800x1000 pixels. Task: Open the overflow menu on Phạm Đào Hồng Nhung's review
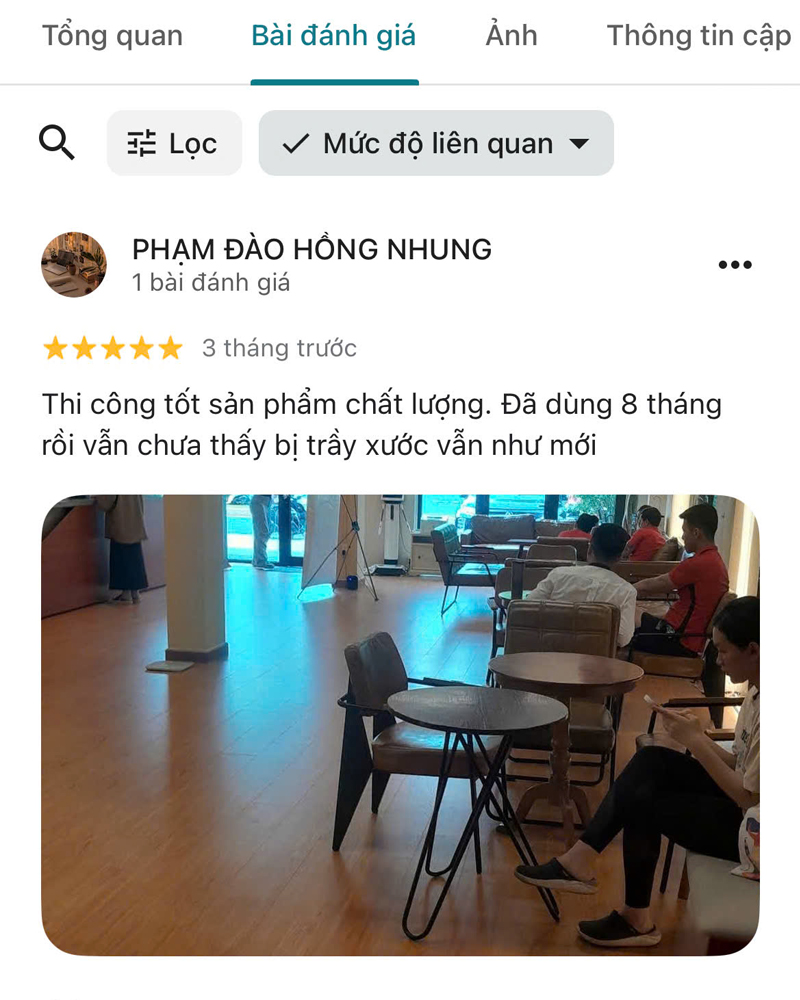pyautogui.click(x=735, y=265)
